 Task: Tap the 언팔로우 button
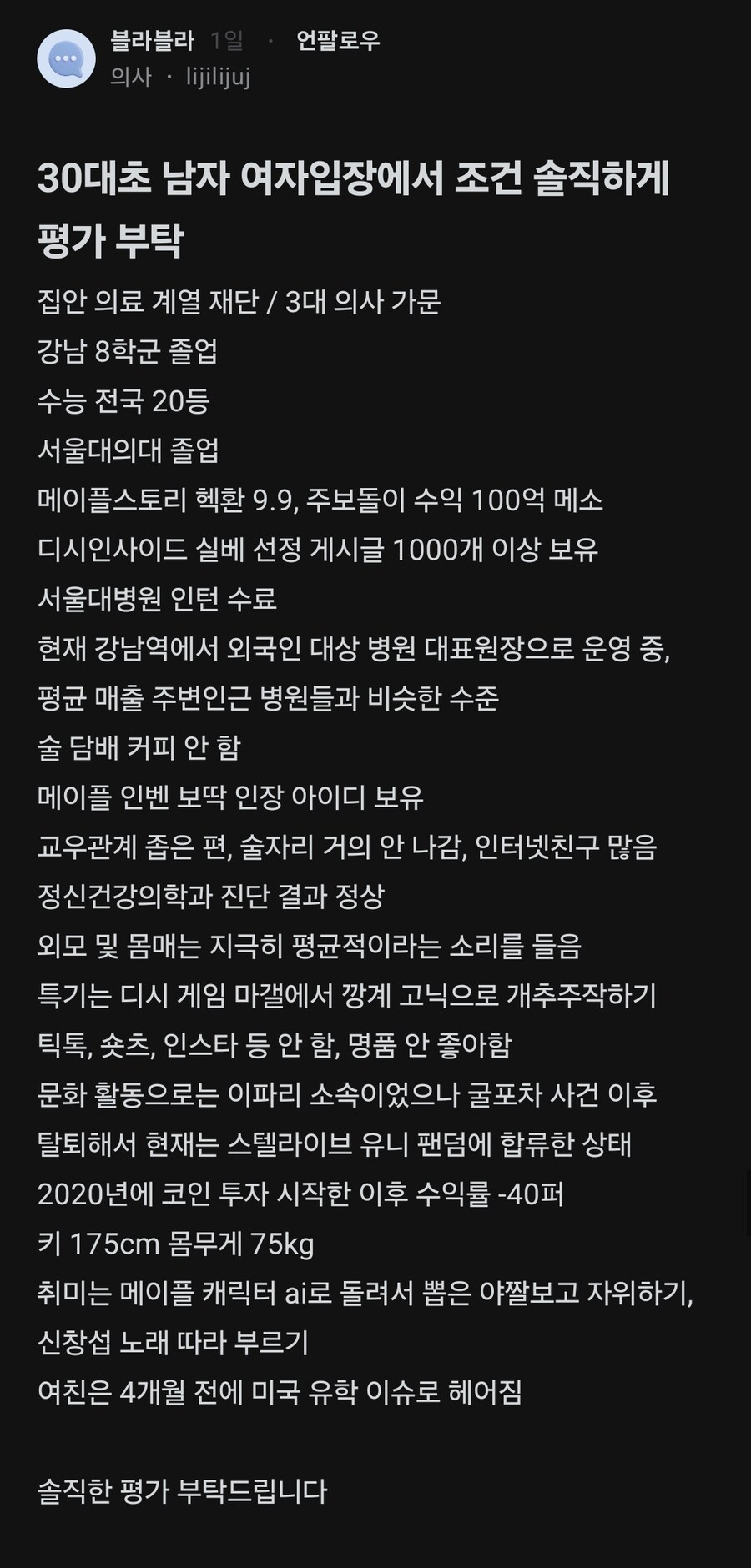338,40
